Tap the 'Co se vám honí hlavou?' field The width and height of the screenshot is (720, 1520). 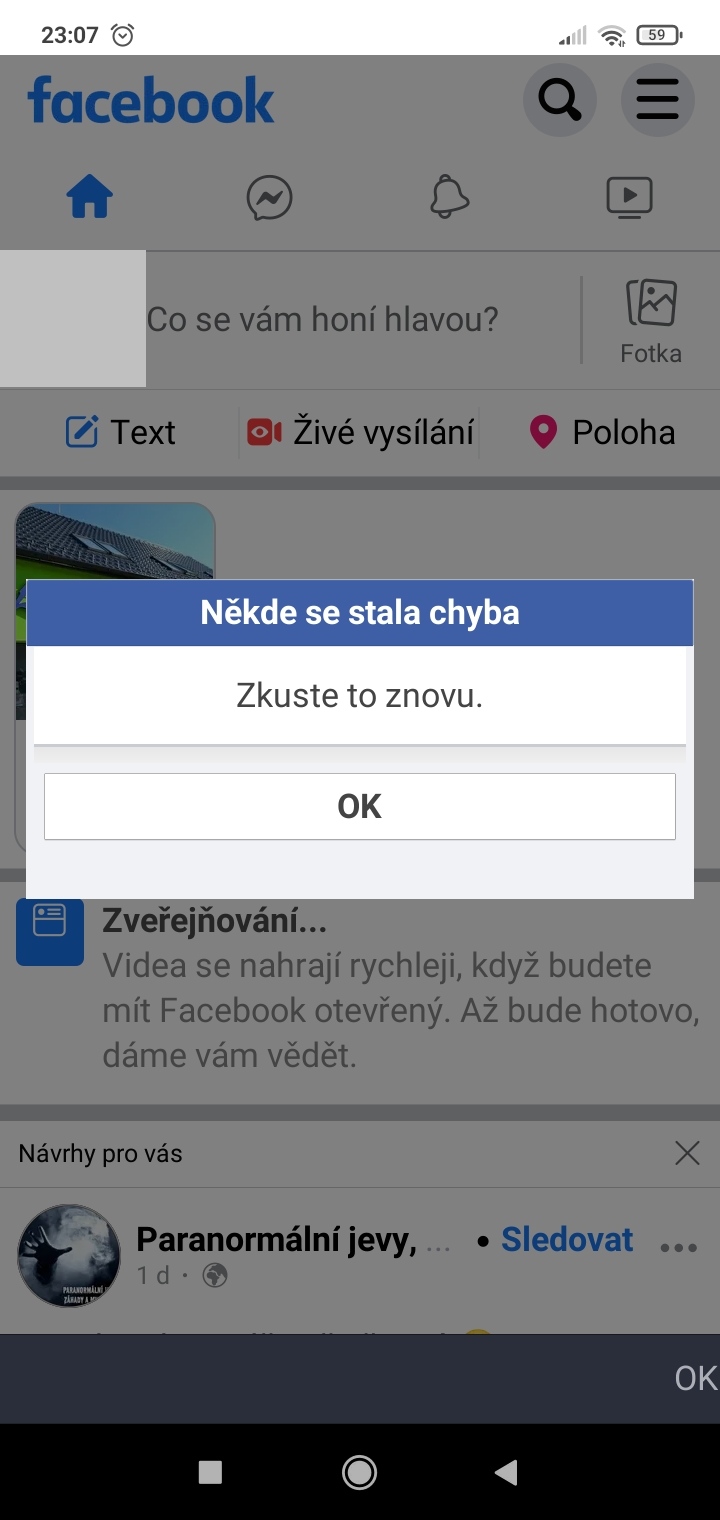(322, 320)
